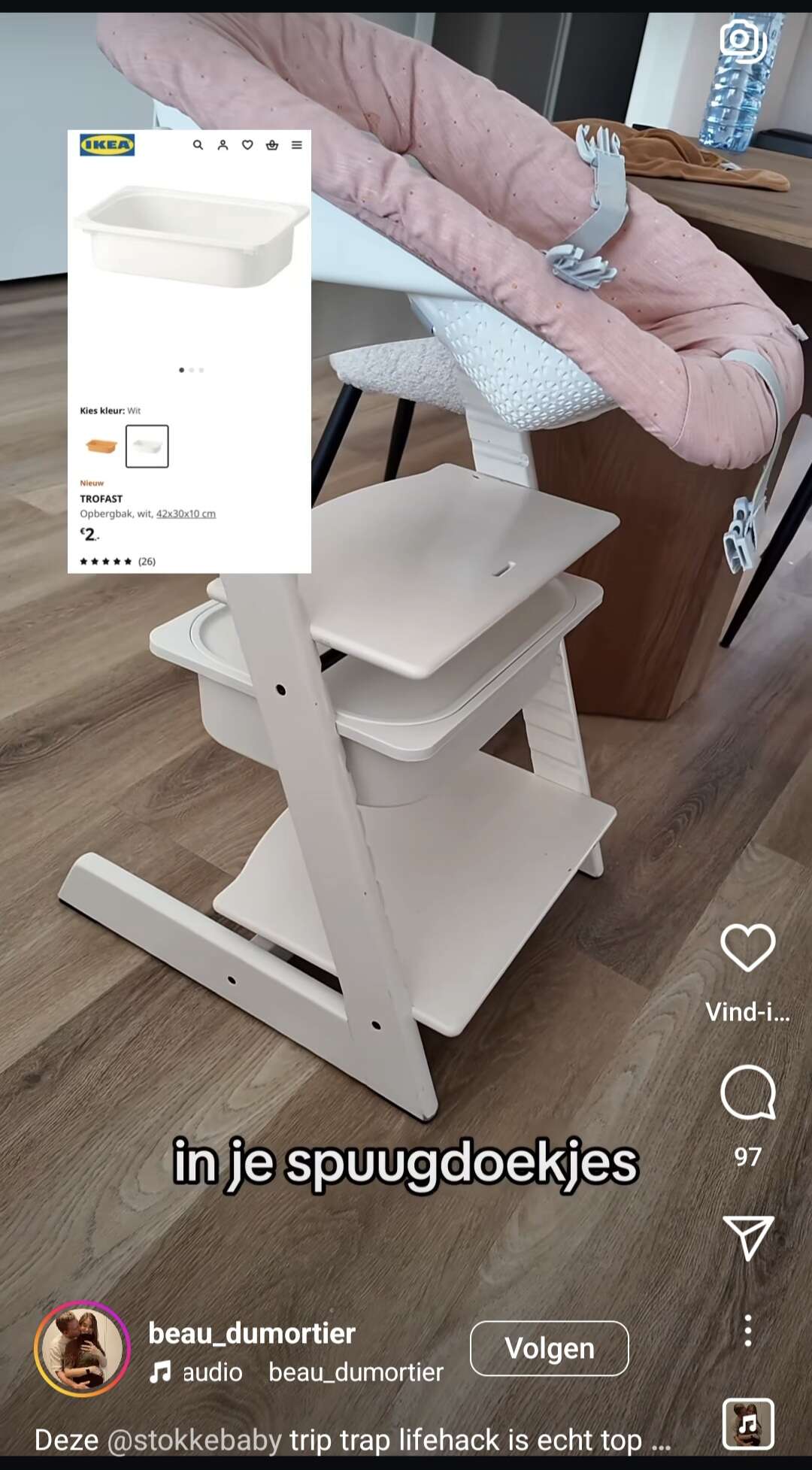Open the audio beau_dumortier track
812x1470 pixels.
[296, 1372]
